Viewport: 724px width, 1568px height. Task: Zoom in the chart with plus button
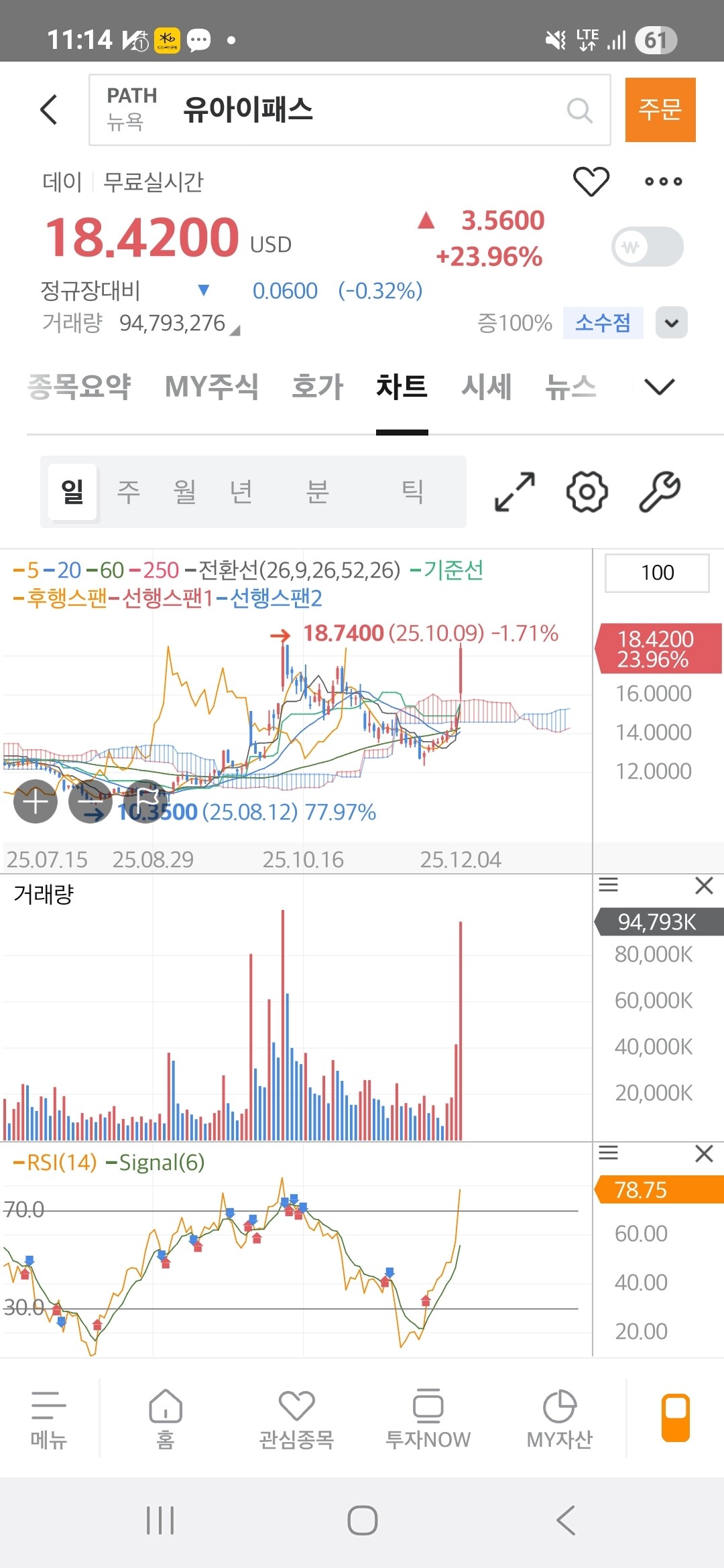[36, 801]
